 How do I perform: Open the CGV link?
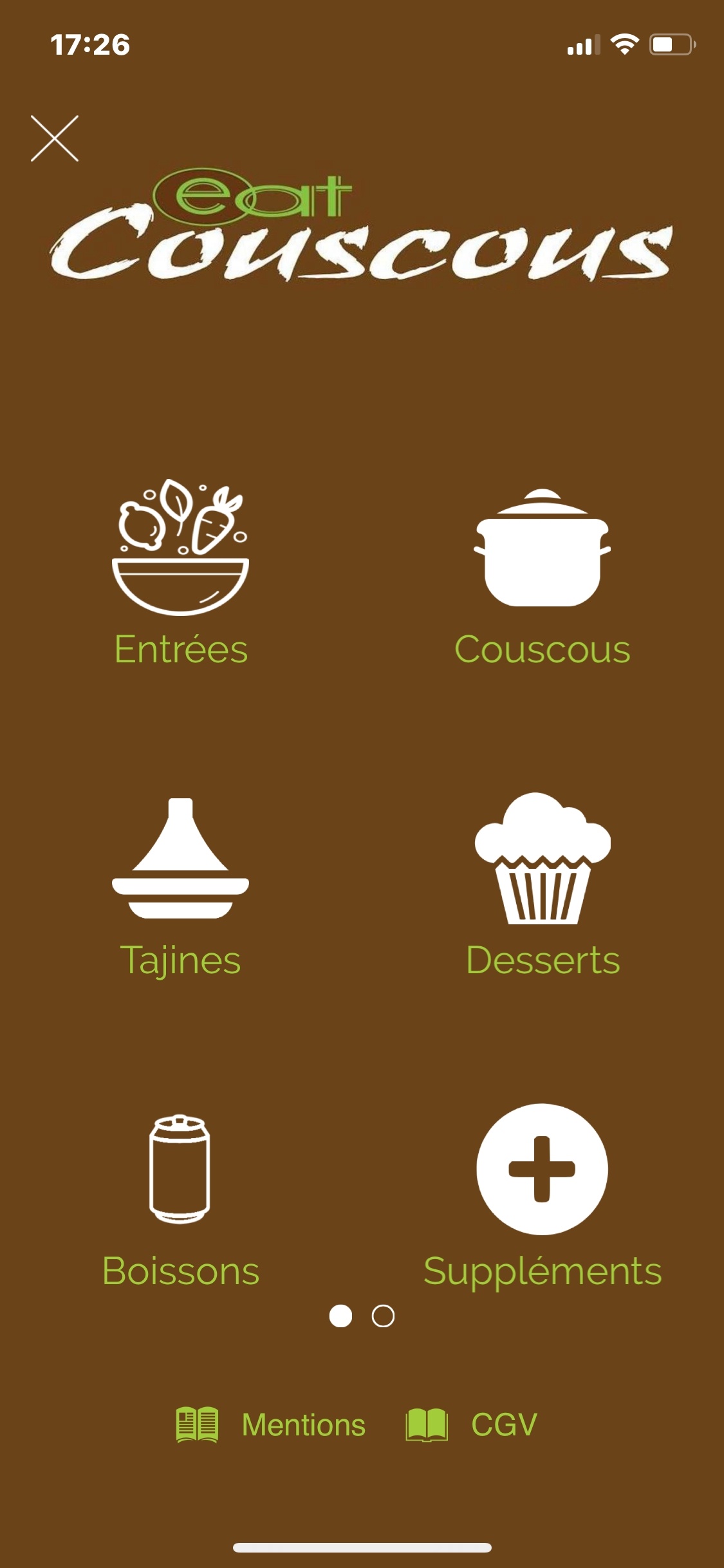pos(472,1424)
